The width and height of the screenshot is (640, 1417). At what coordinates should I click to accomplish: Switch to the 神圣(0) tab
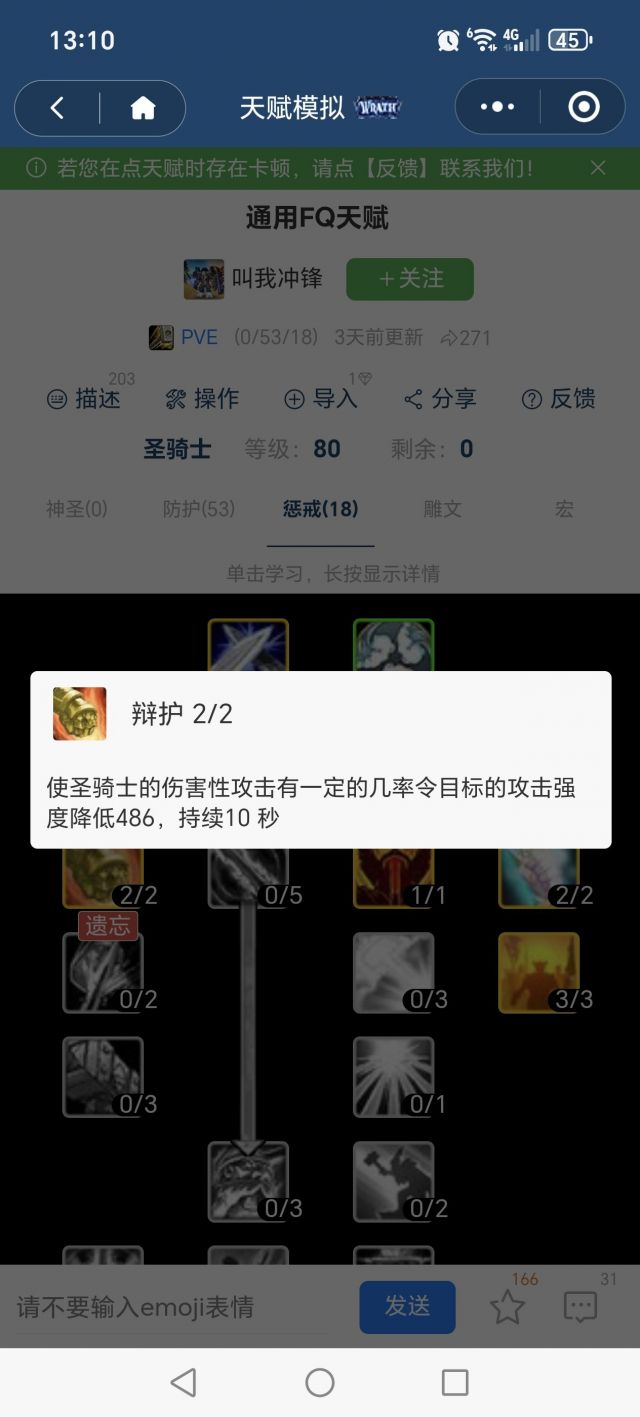(x=76, y=509)
